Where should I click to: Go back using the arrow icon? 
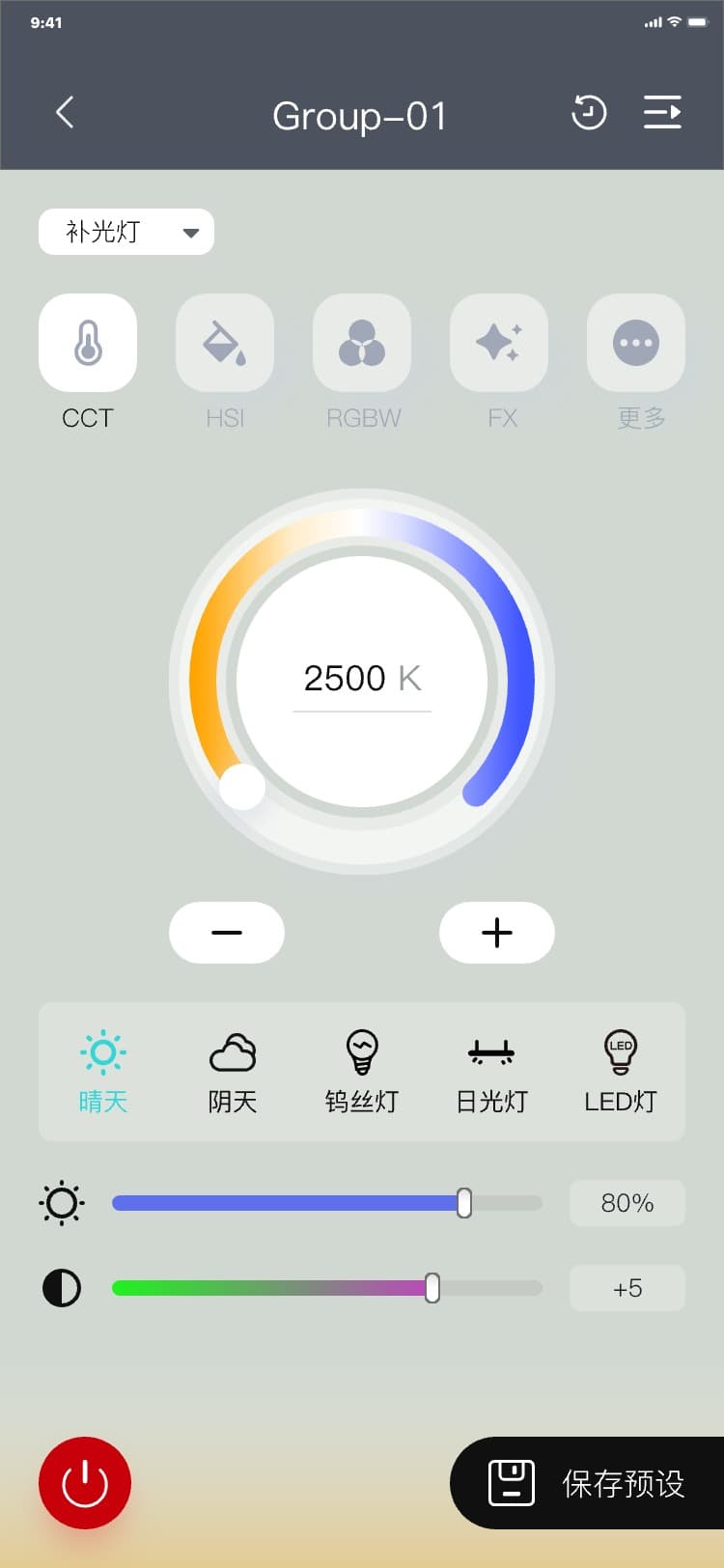[x=65, y=113]
